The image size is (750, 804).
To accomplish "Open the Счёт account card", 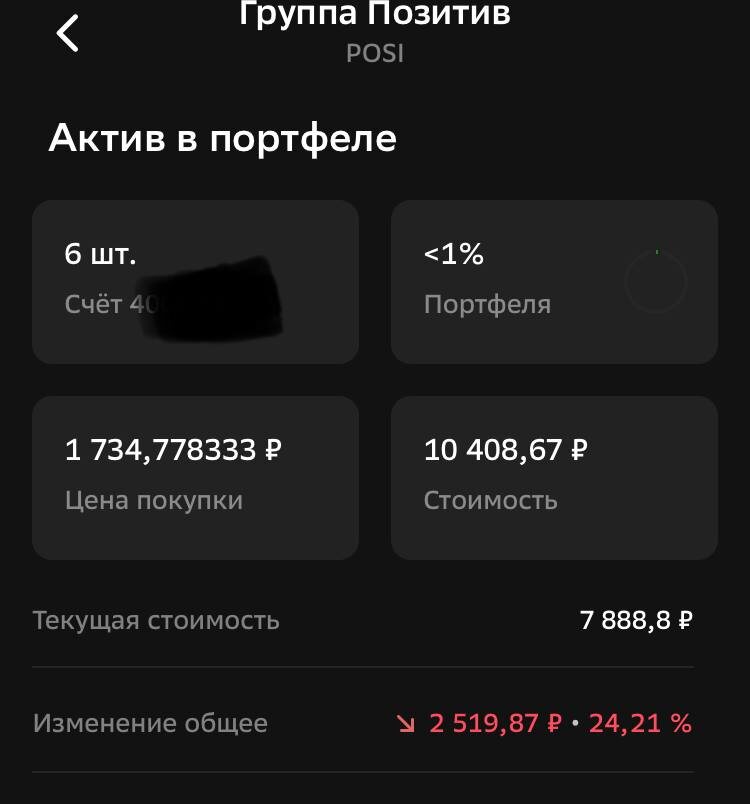I will [x=195, y=281].
